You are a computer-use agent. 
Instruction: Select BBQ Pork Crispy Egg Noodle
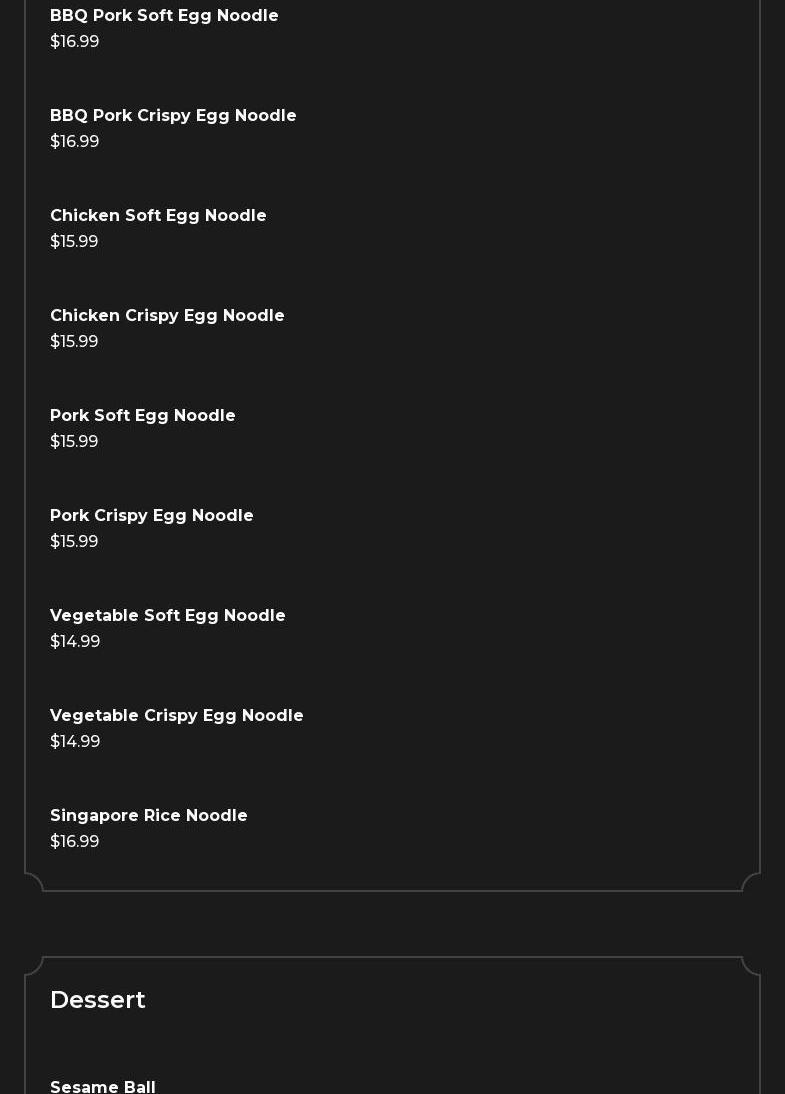(x=173, y=116)
